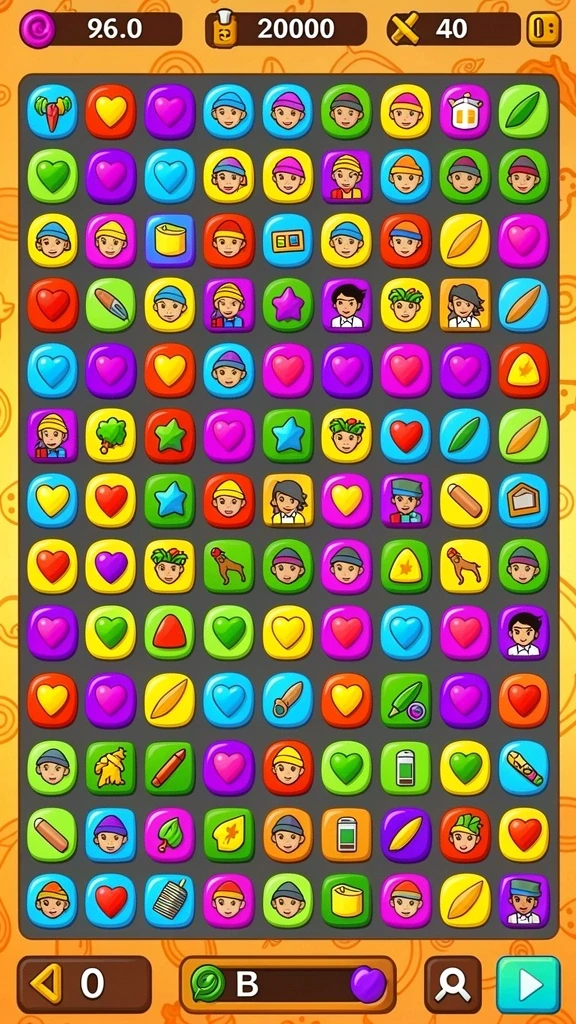This screenshot has width=576, height=1024.
Task: Tap the green play arrow button
Action: click(x=528, y=985)
